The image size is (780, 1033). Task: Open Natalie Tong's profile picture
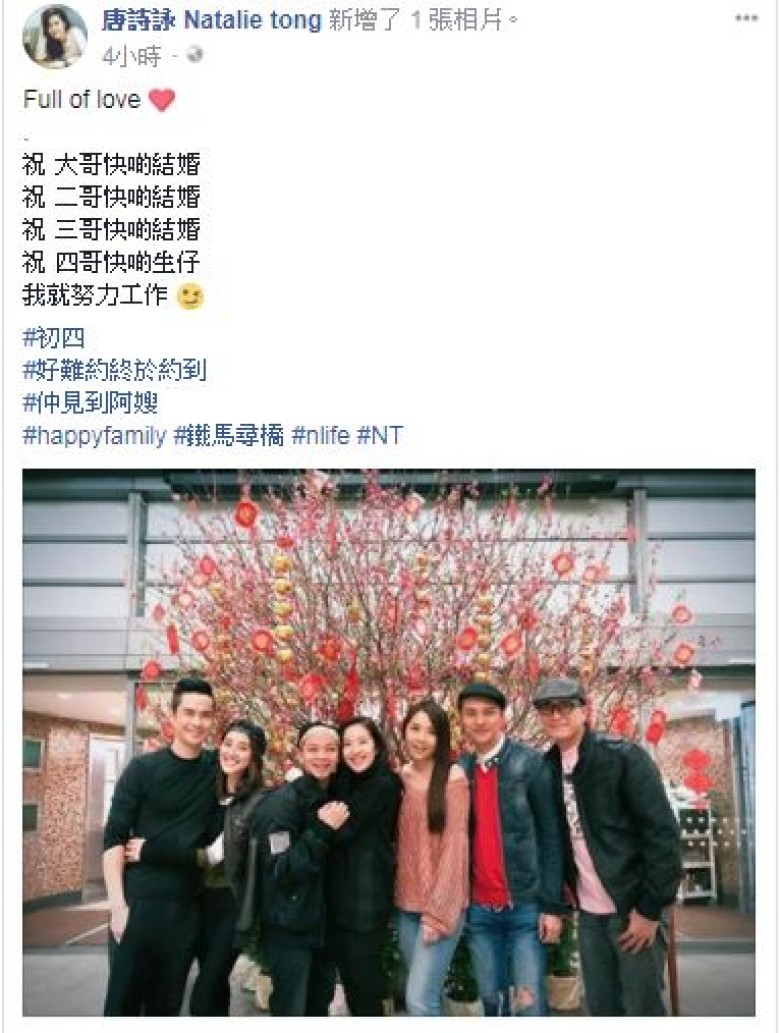click(x=54, y=36)
